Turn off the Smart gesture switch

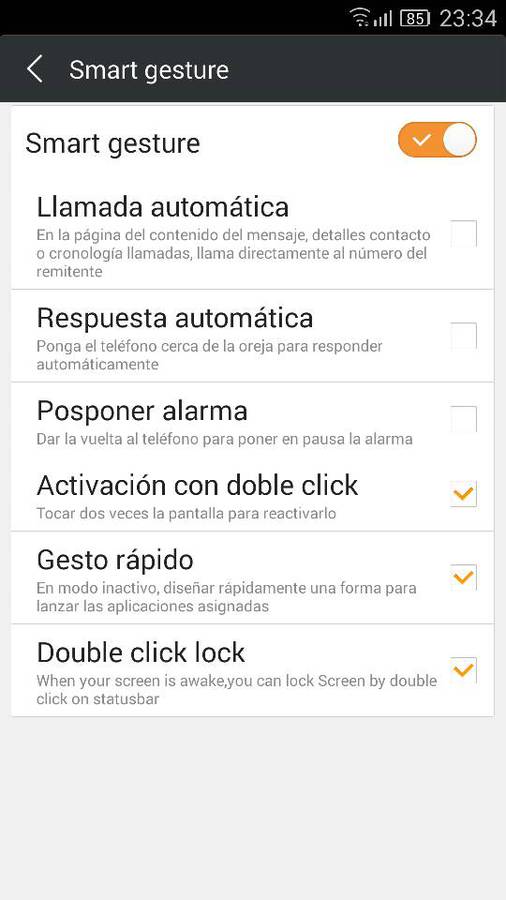437,140
